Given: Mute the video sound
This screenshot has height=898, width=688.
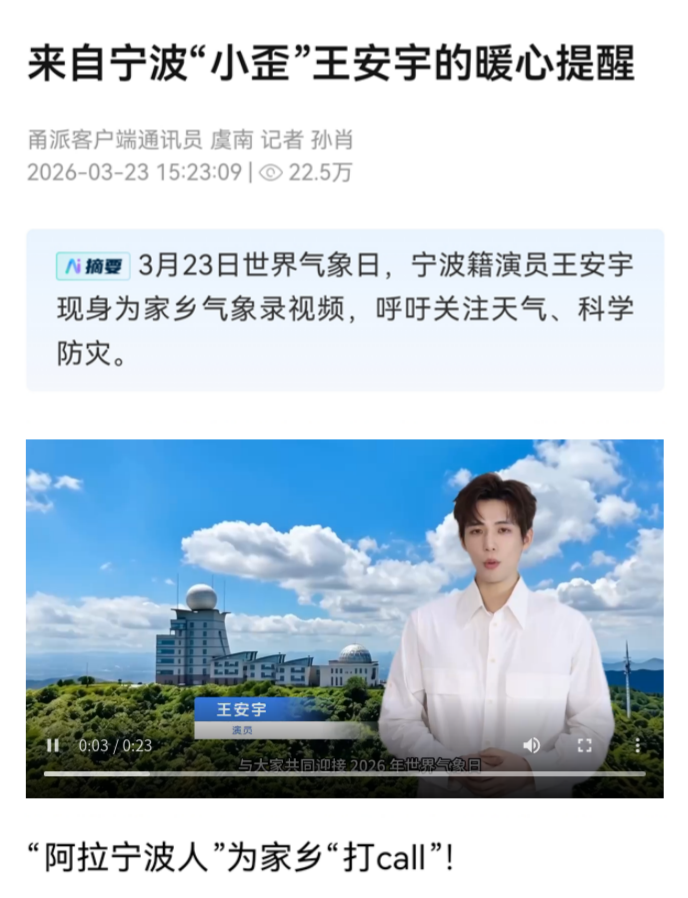Looking at the screenshot, I should pos(532,745).
